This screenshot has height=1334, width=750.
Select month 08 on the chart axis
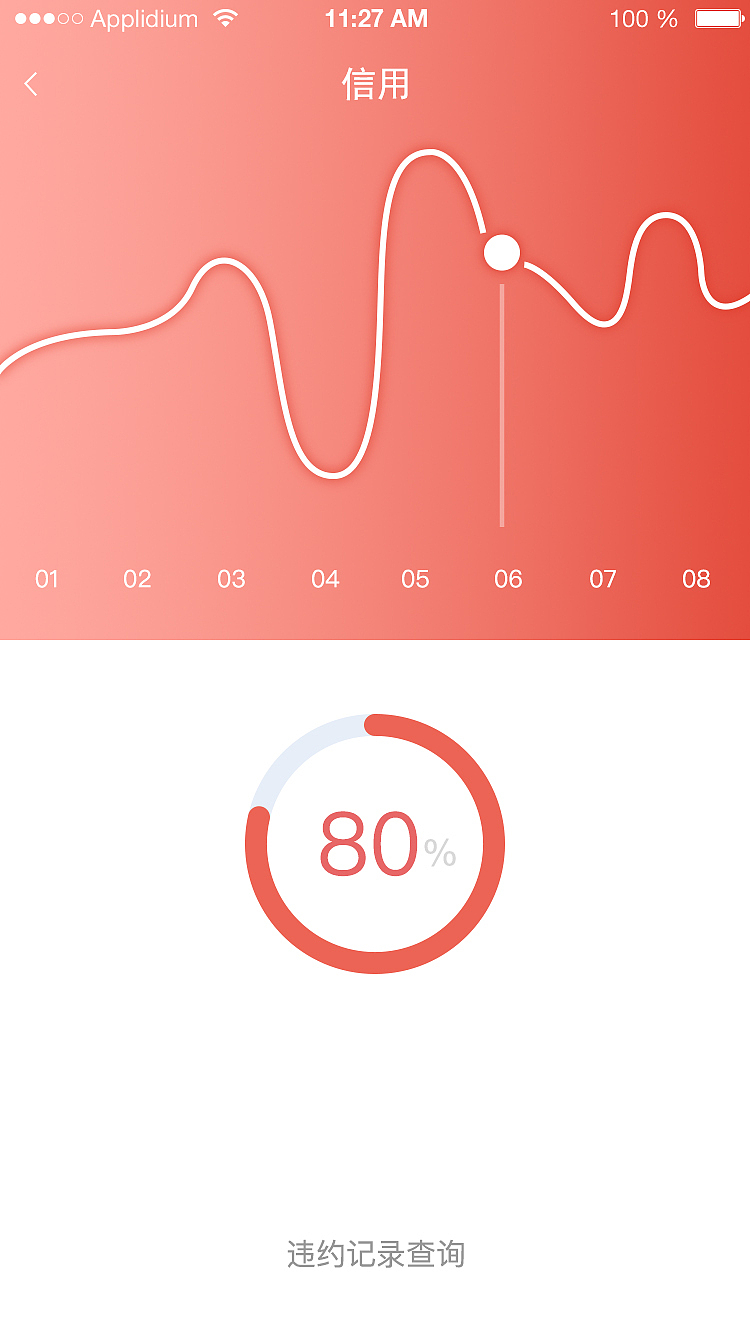pyautogui.click(x=696, y=579)
